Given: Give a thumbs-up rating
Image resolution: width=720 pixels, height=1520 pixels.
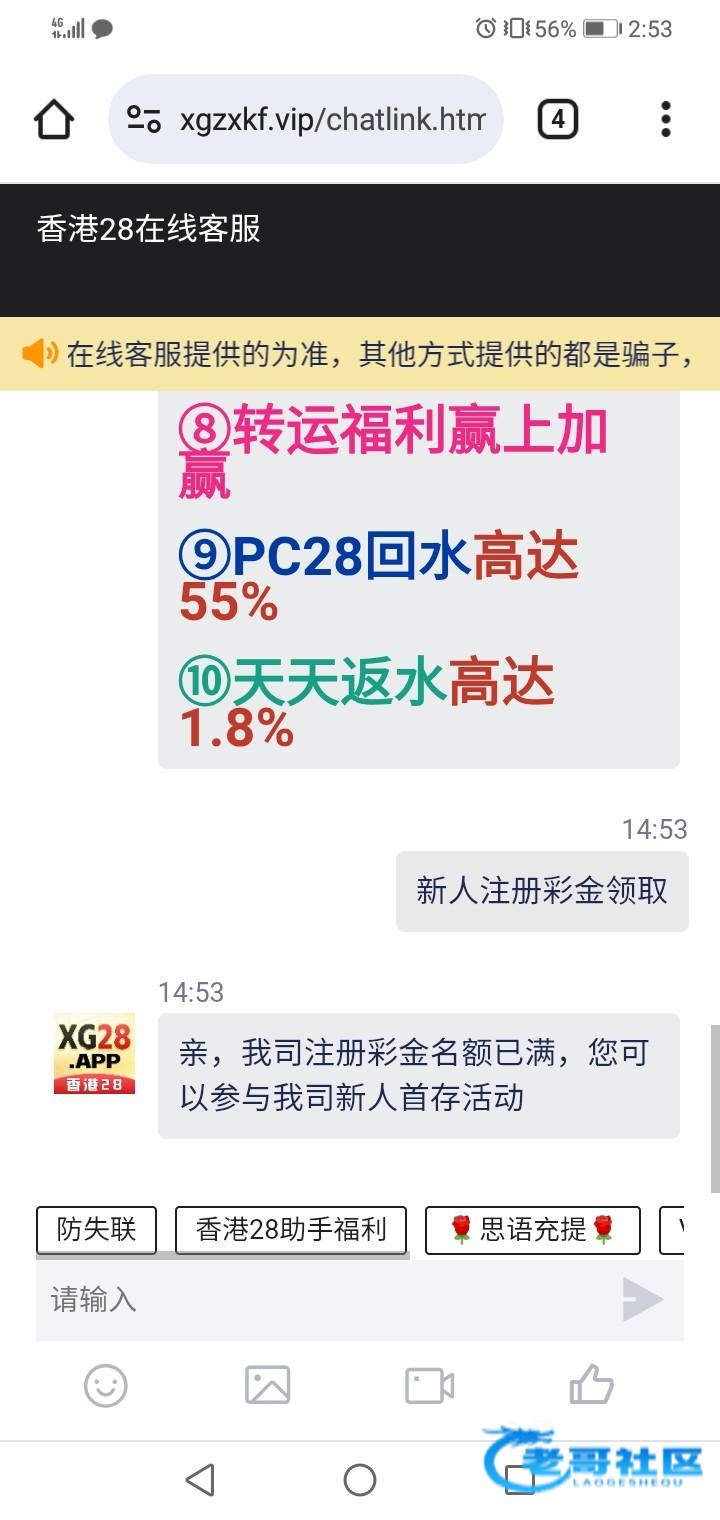Looking at the screenshot, I should click(x=591, y=1386).
